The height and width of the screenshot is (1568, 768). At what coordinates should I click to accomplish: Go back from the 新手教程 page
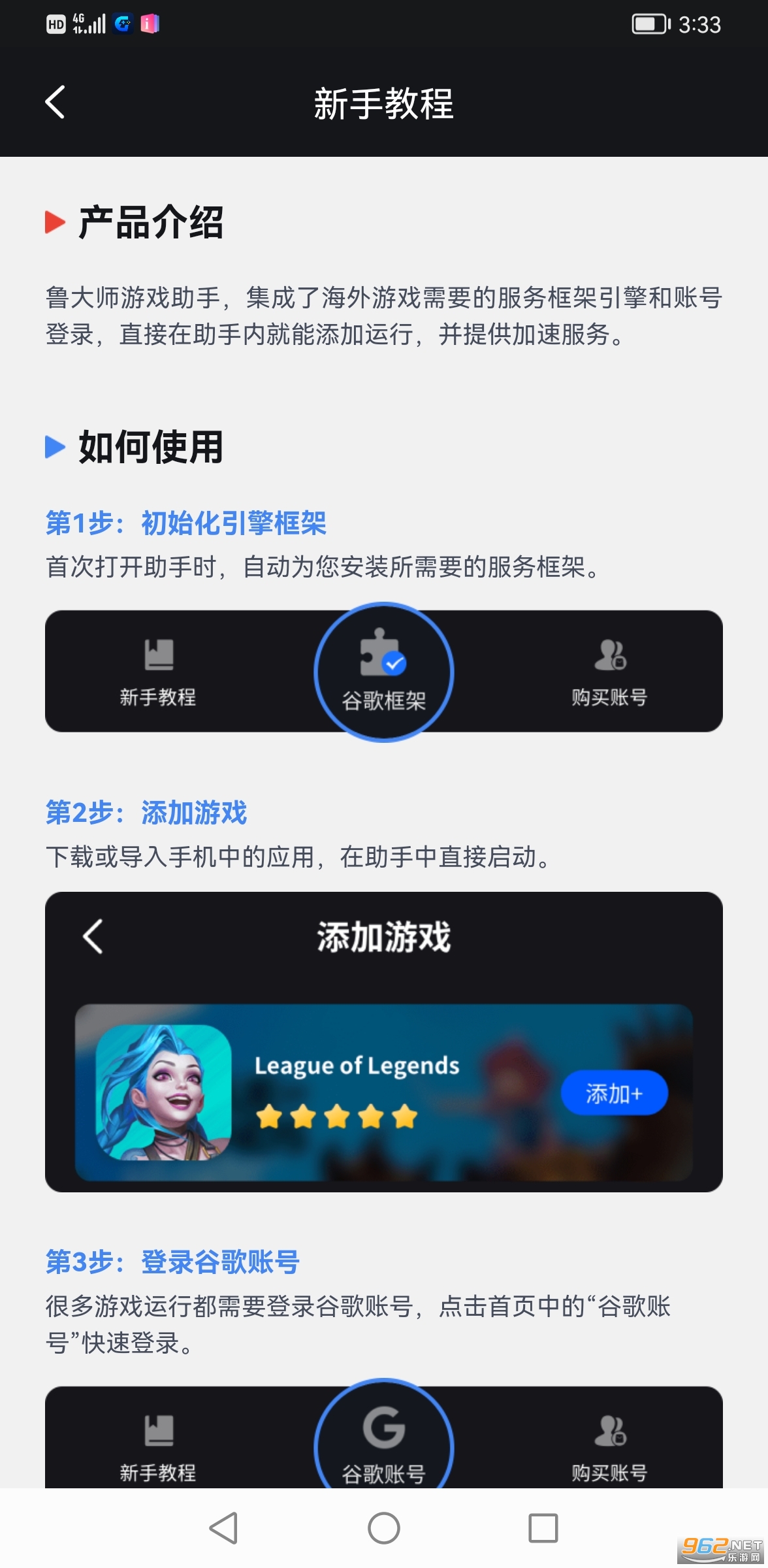(x=56, y=103)
